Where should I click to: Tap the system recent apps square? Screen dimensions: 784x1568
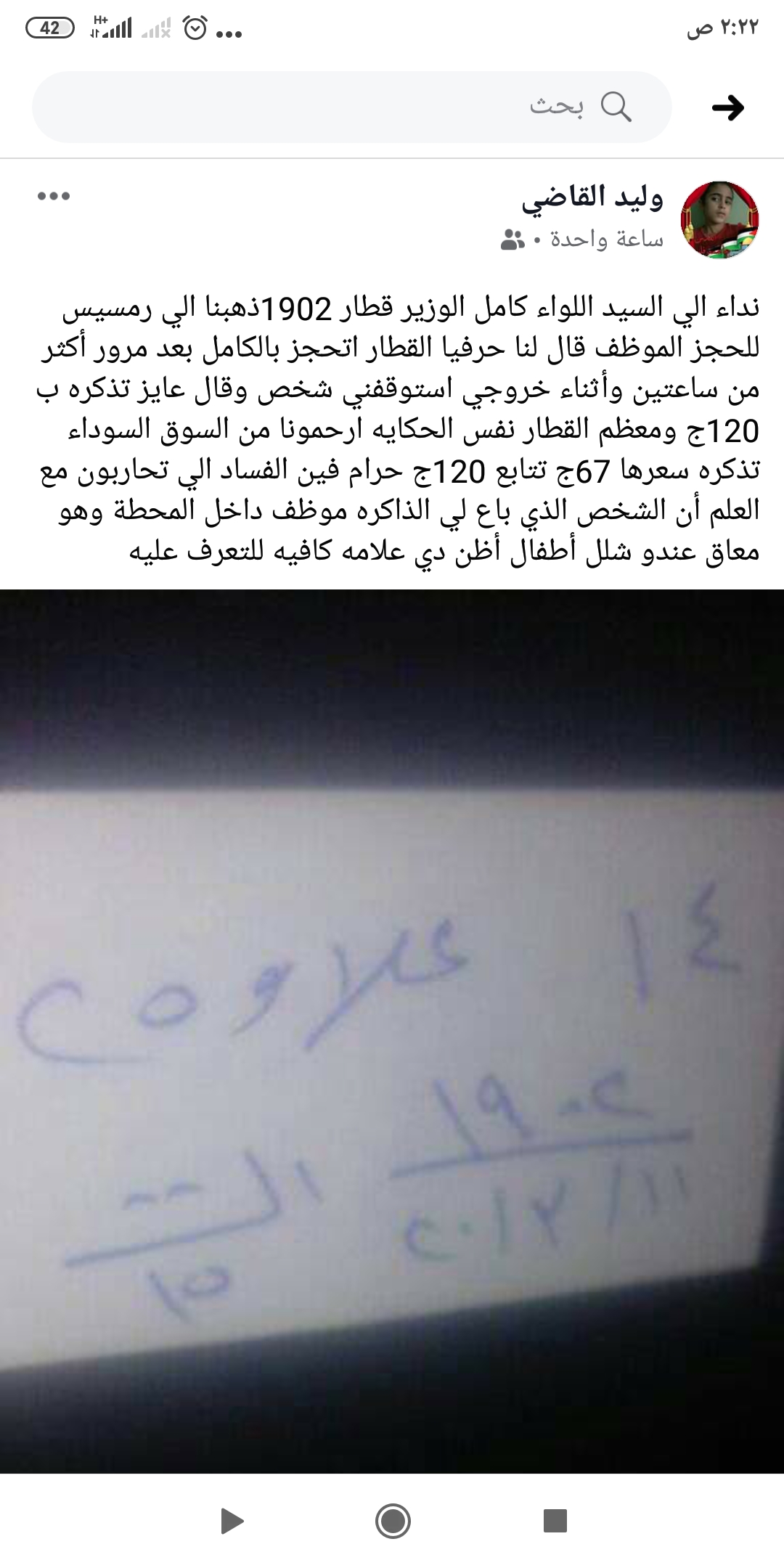point(555,1520)
